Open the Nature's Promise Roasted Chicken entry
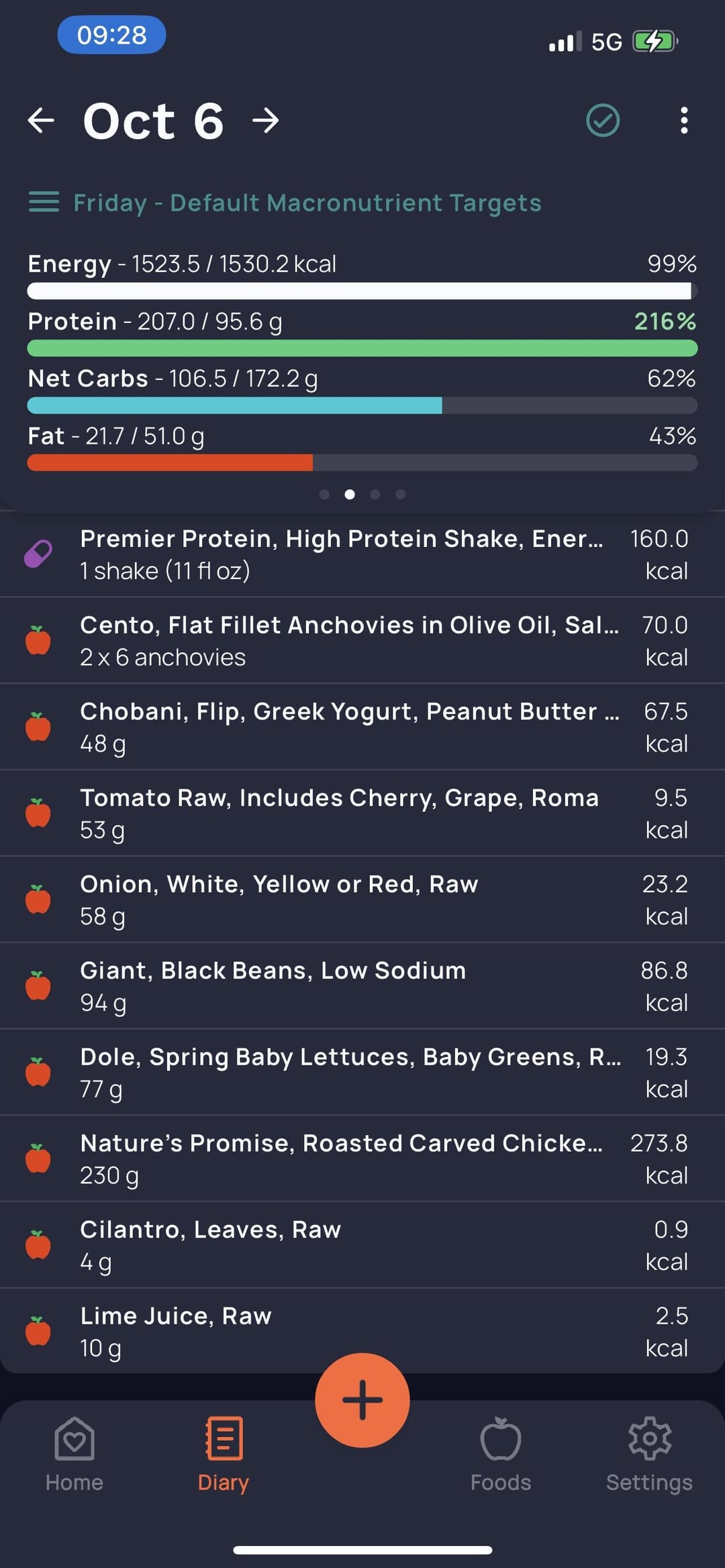This screenshot has height=1568, width=725. tap(362, 1159)
